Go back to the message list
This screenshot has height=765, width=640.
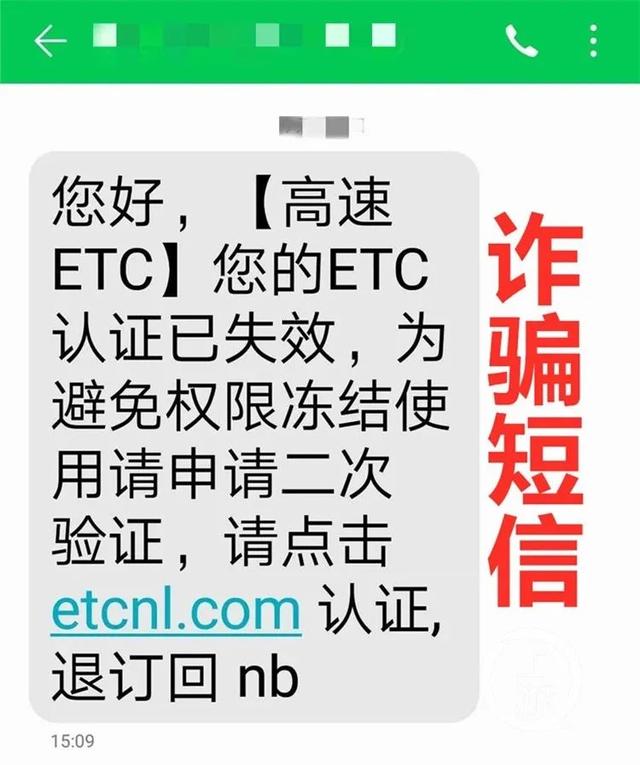pos(49,41)
